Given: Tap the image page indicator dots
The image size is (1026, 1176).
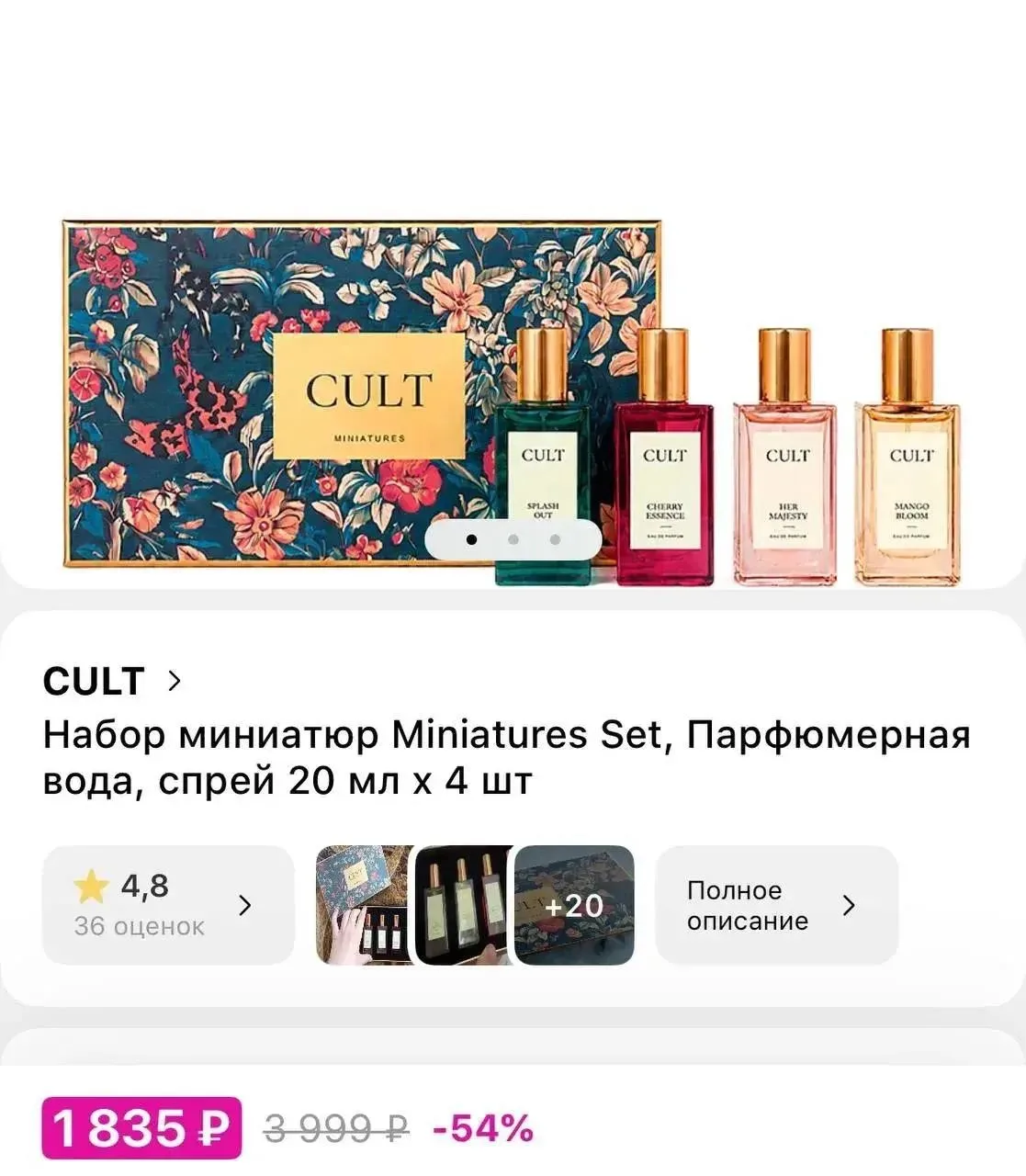Looking at the screenshot, I should pos(513,539).
